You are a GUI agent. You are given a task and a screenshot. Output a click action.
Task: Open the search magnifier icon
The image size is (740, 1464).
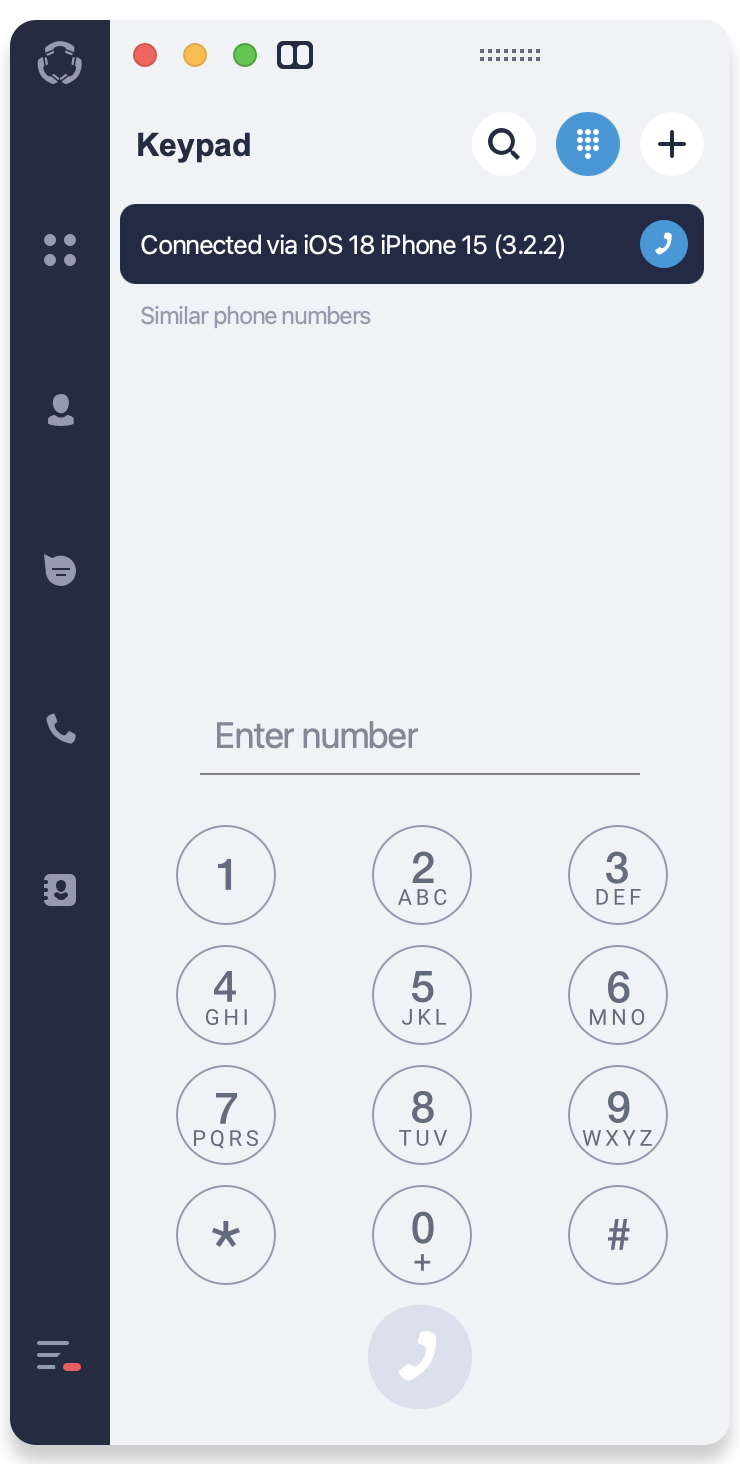point(504,145)
